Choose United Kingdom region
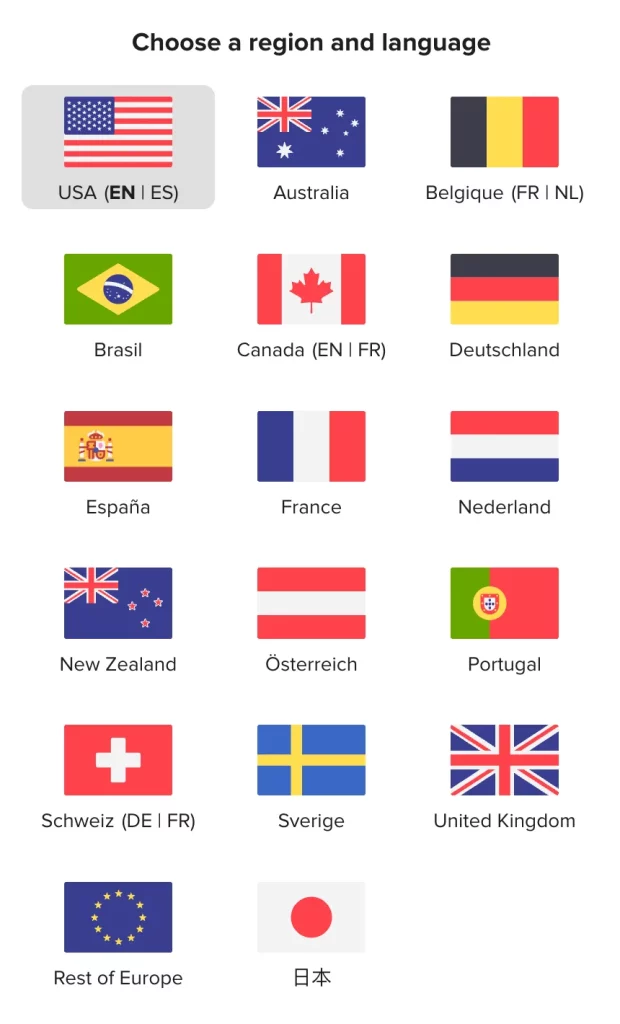620x1024 pixels. pyautogui.click(x=504, y=775)
